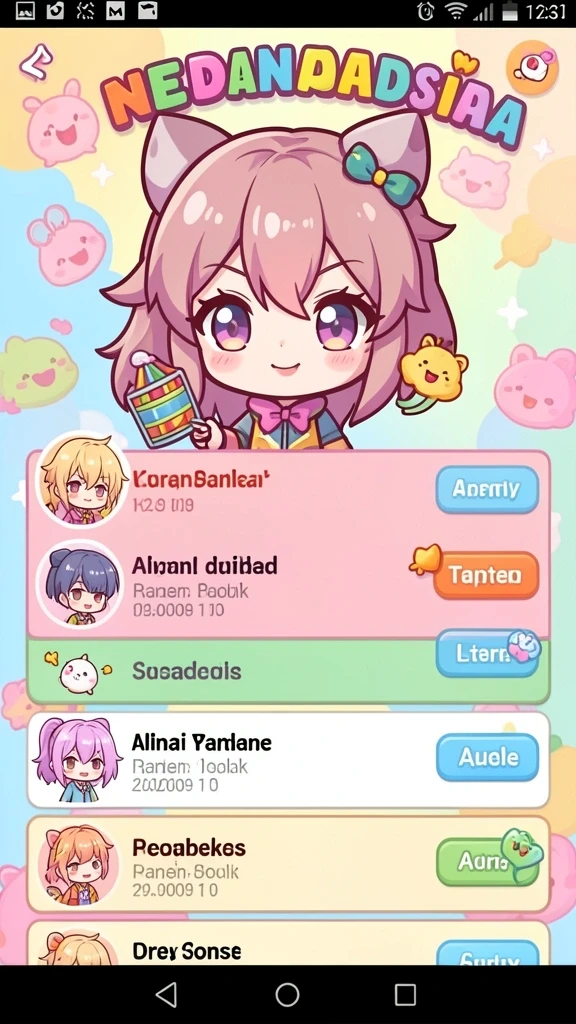This screenshot has width=576, height=1024.
Task: Open the Susadeols row
Action: pos(288,671)
